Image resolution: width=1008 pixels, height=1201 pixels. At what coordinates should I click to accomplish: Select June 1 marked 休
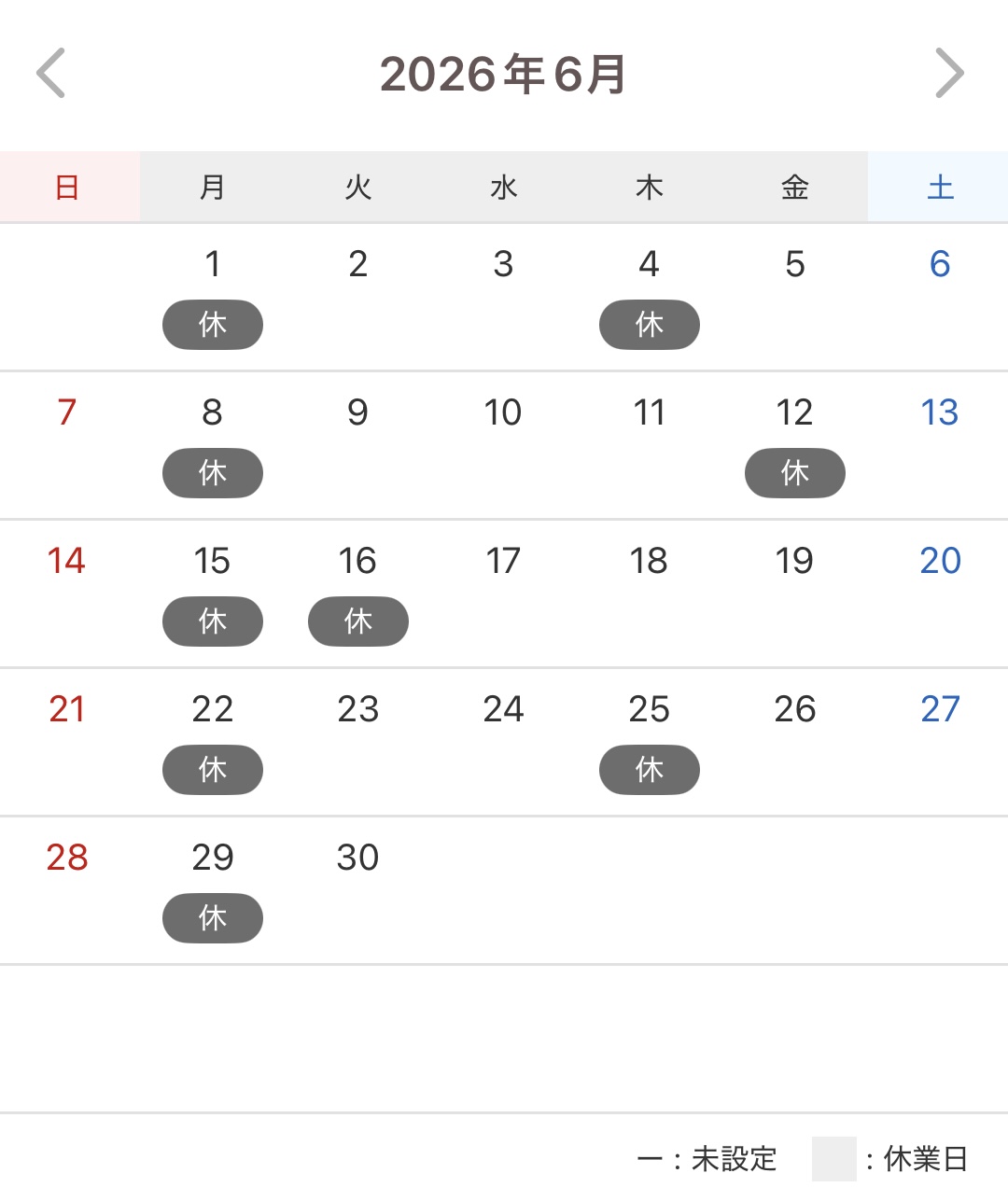pos(213,296)
